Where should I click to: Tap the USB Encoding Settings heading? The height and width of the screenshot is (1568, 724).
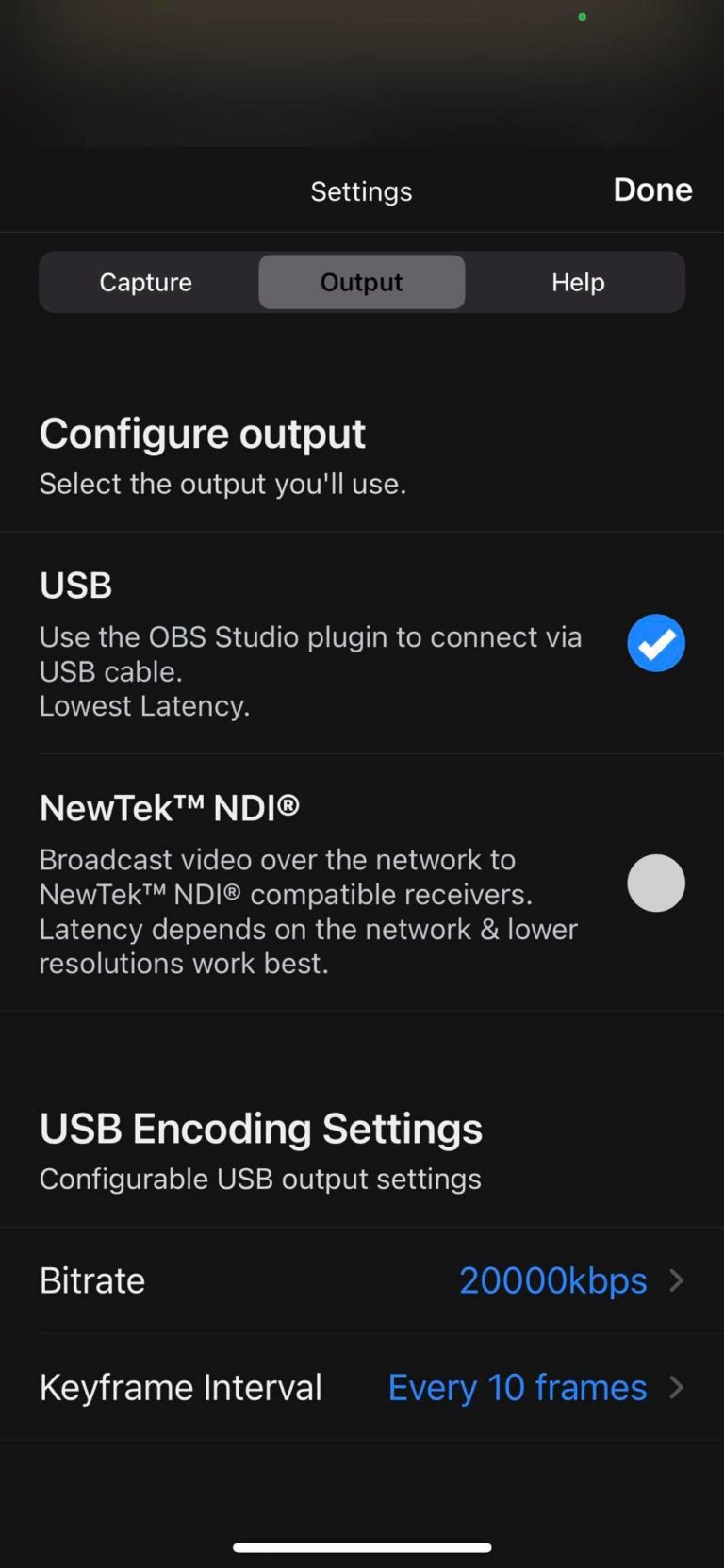pyautogui.click(x=260, y=1128)
